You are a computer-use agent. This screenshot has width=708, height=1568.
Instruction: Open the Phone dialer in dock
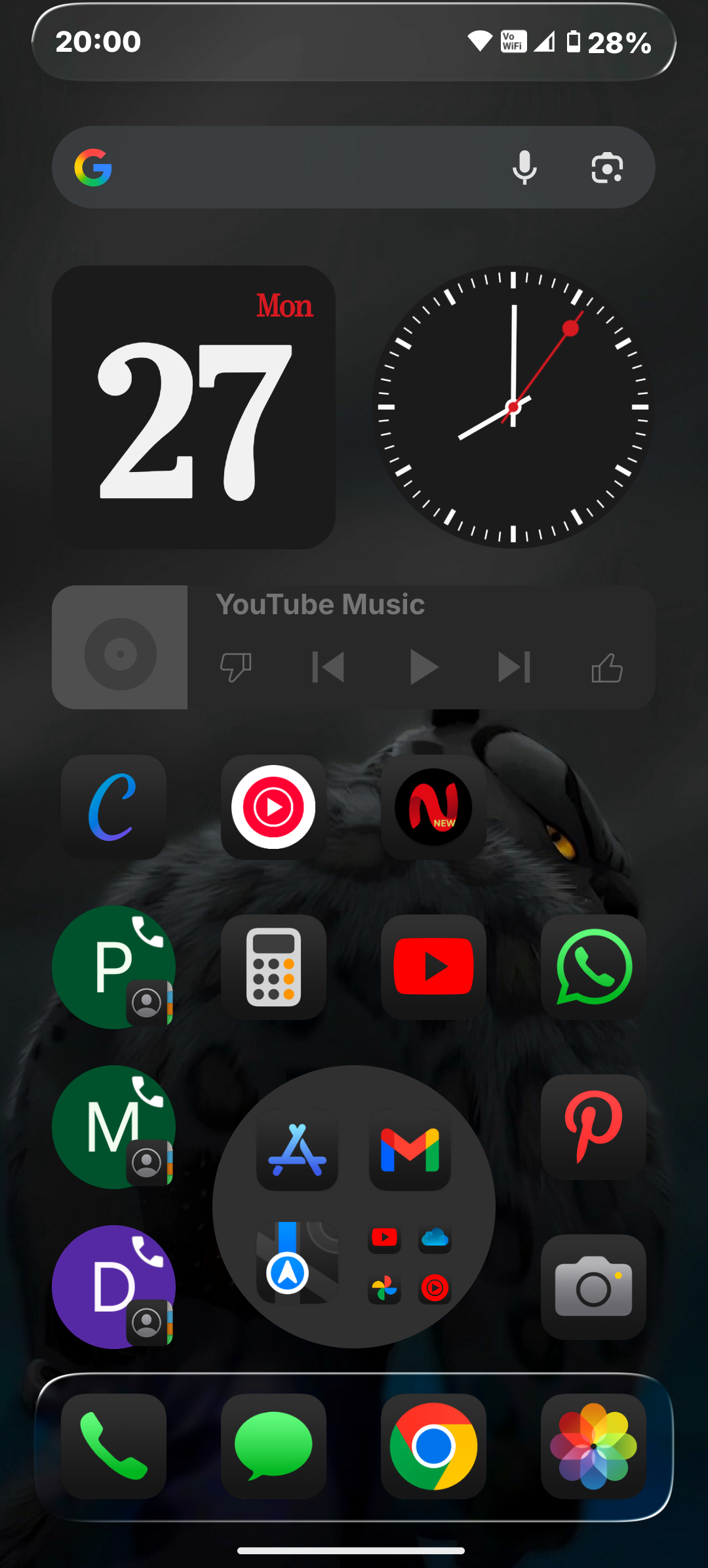(113, 1446)
